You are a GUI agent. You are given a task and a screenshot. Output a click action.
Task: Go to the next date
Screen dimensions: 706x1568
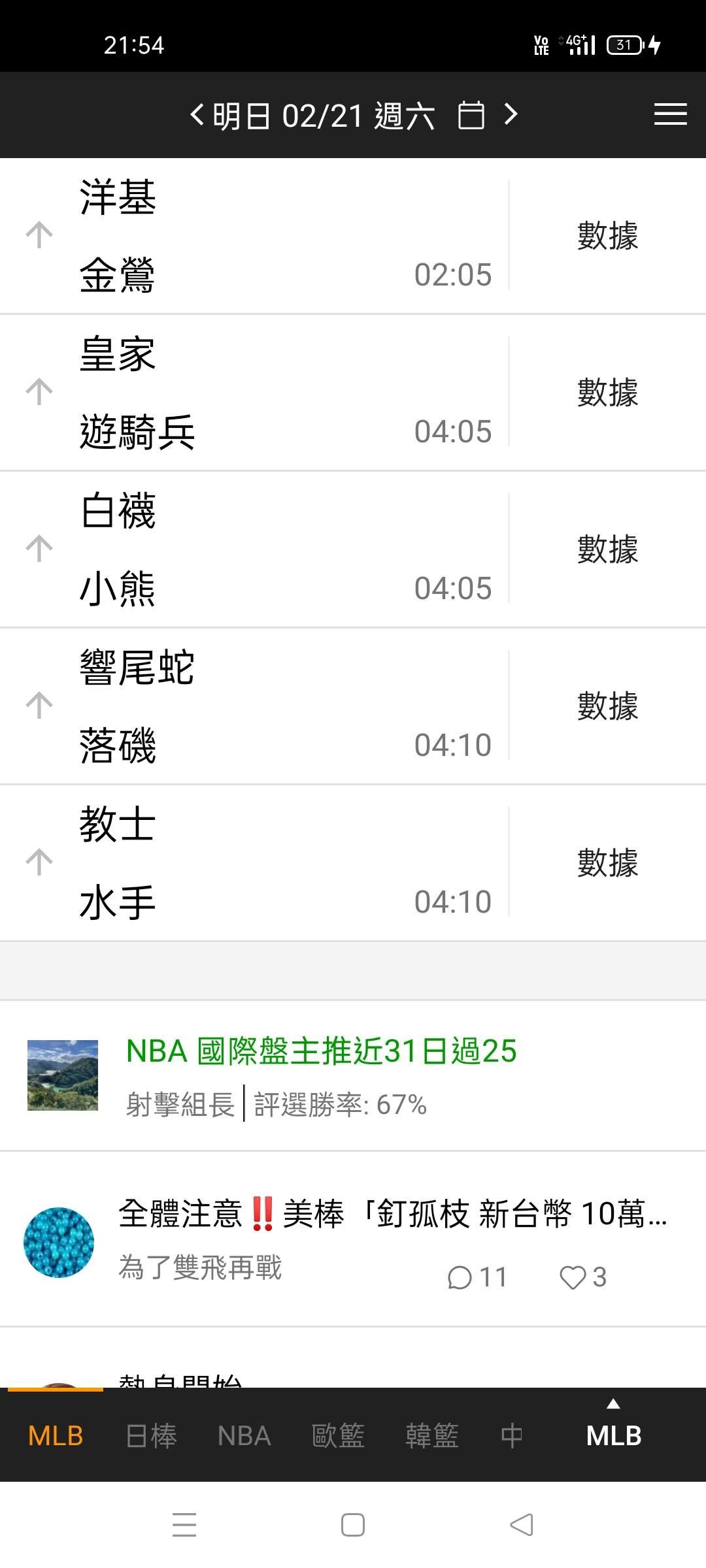pos(511,115)
